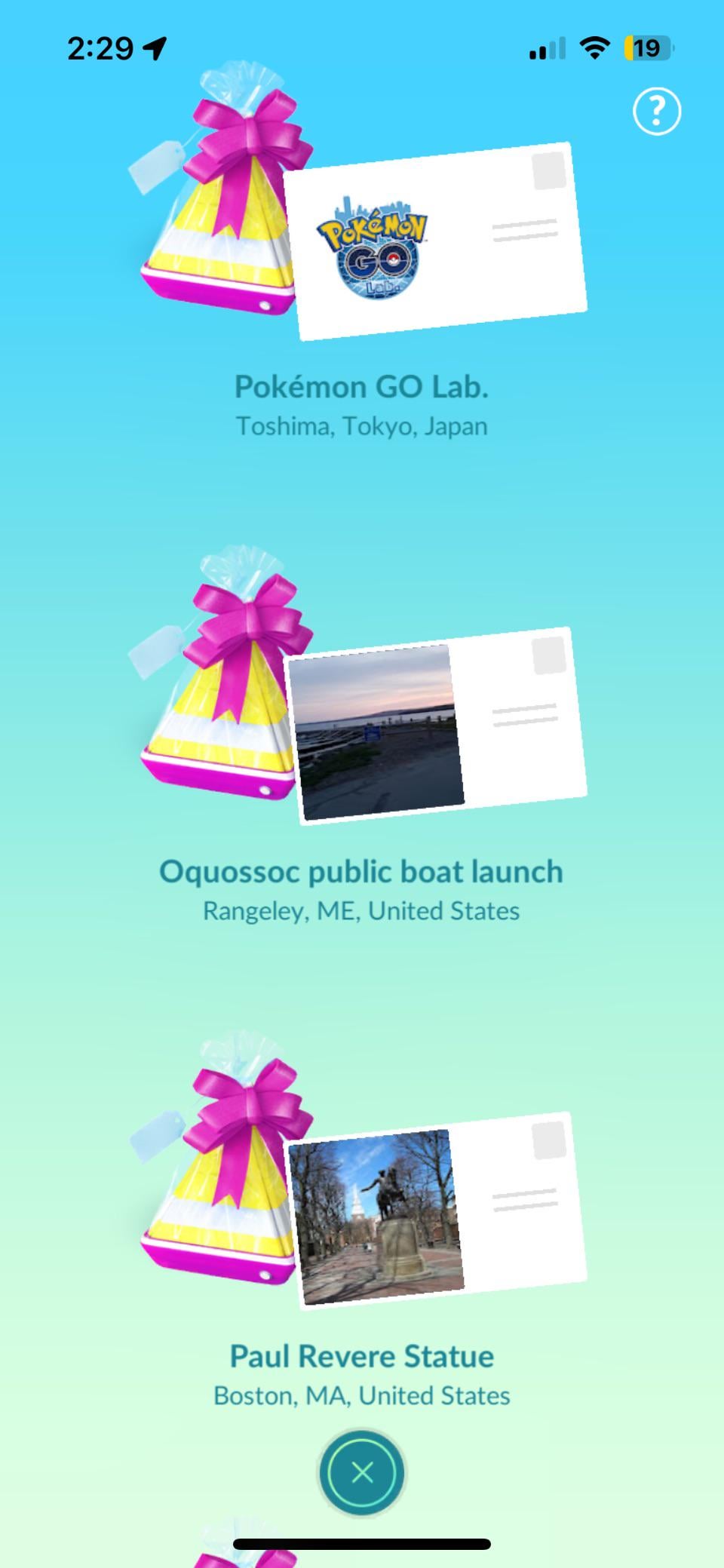Close the gift selection screen
The width and height of the screenshot is (724, 1568).
pyautogui.click(x=362, y=1472)
